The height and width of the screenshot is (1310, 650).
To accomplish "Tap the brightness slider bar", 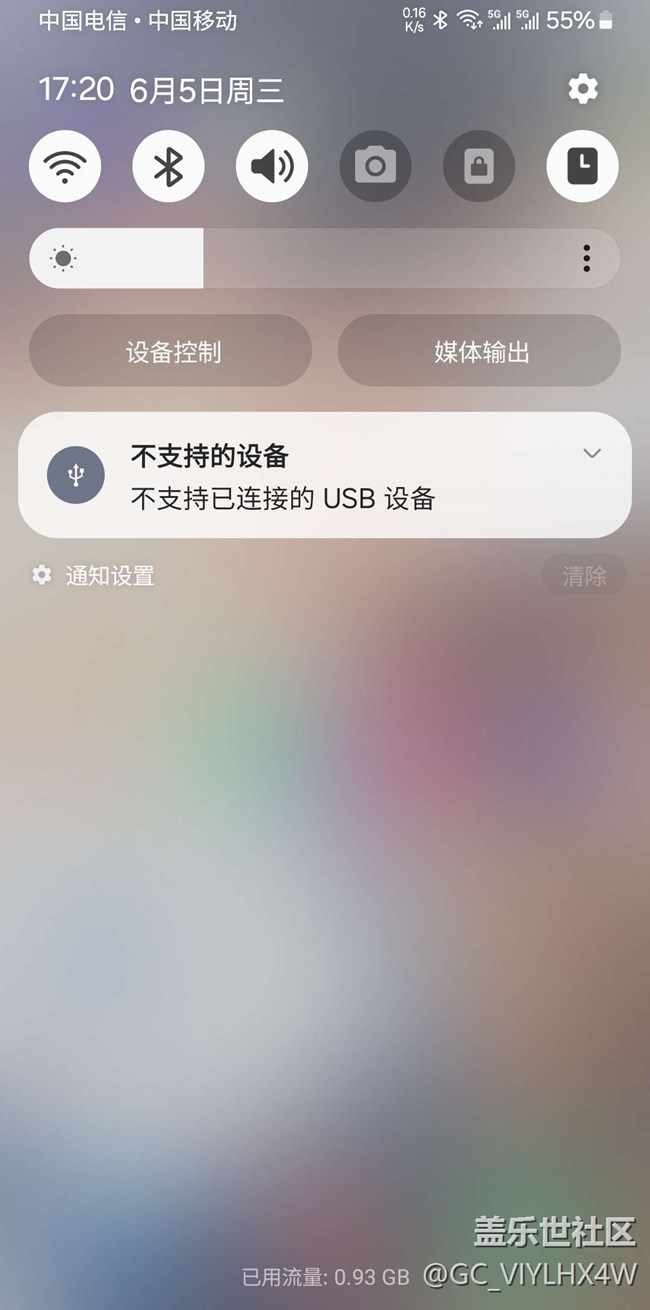I will (x=325, y=259).
